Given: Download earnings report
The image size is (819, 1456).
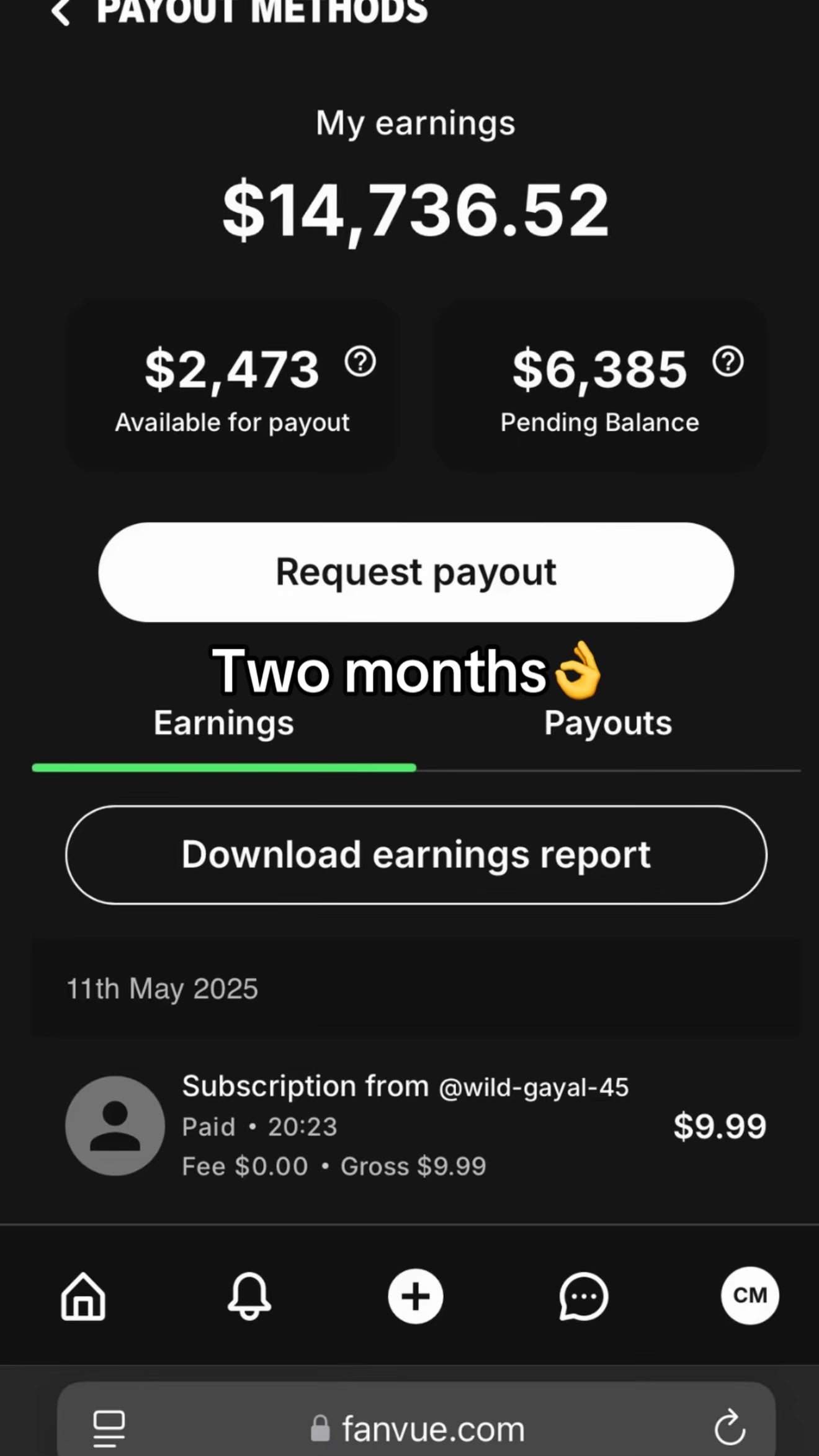Looking at the screenshot, I should [416, 855].
